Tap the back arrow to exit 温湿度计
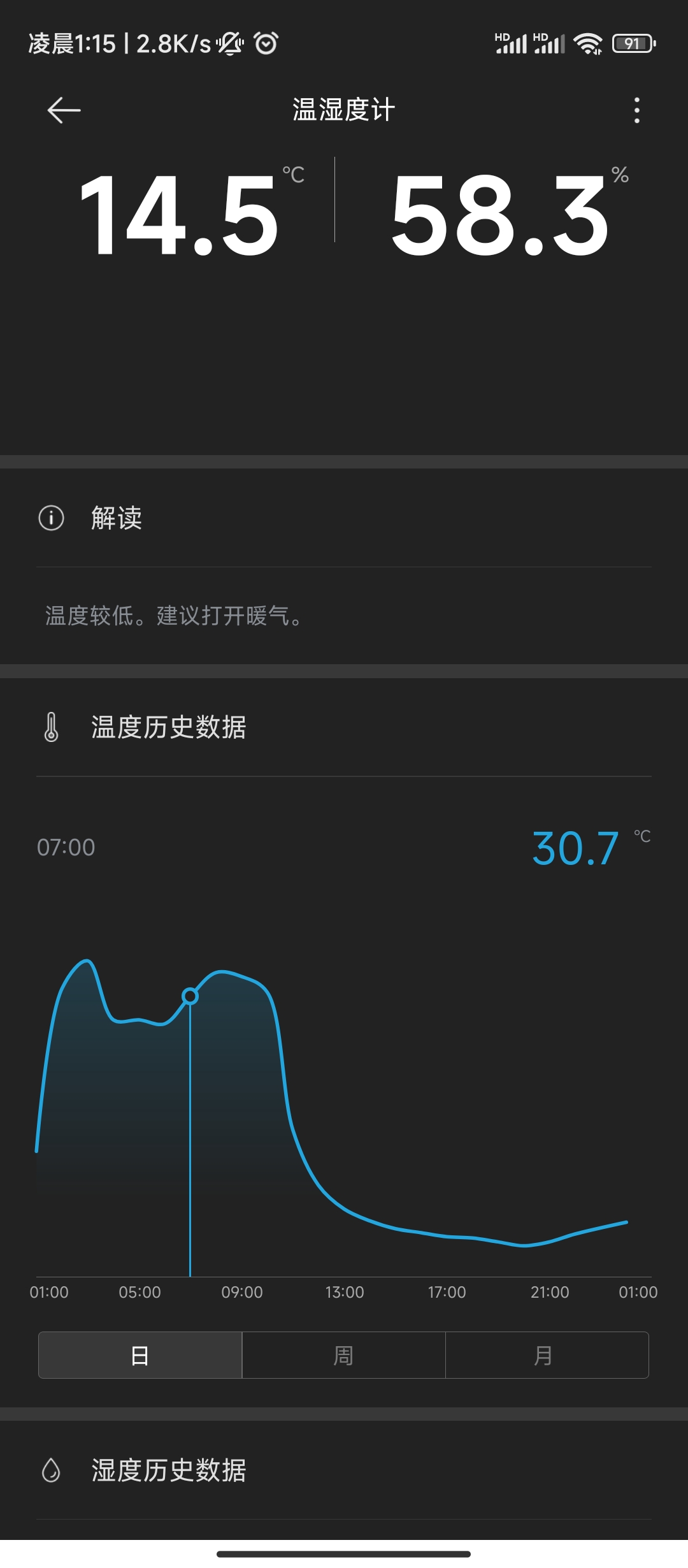The width and height of the screenshot is (688, 1568). click(x=61, y=110)
